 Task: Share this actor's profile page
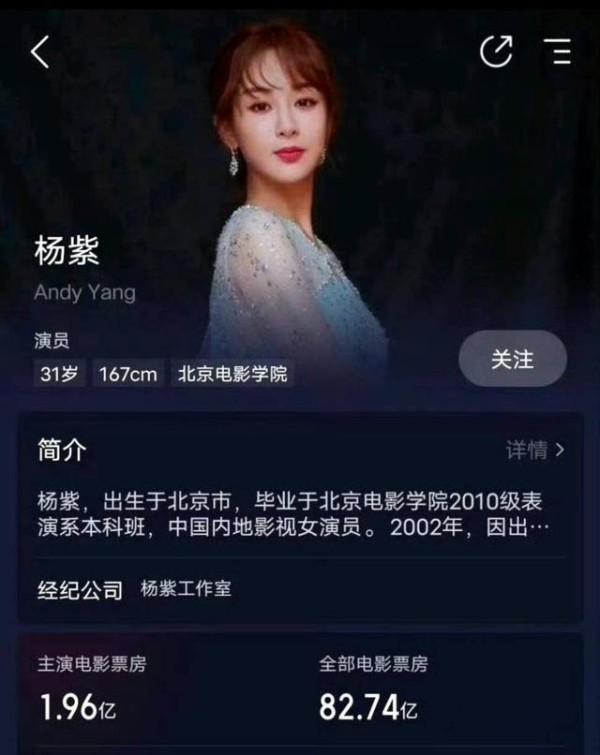click(x=496, y=51)
